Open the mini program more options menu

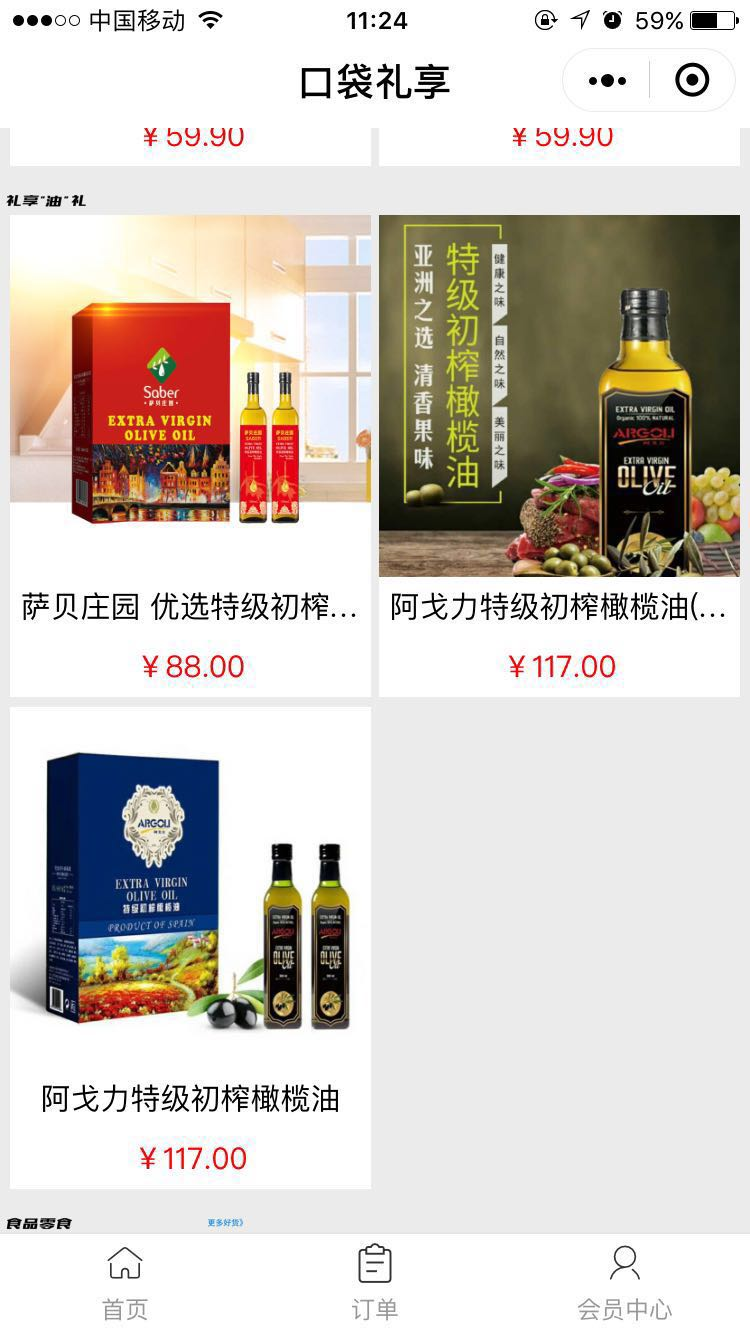(x=607, y=81)
